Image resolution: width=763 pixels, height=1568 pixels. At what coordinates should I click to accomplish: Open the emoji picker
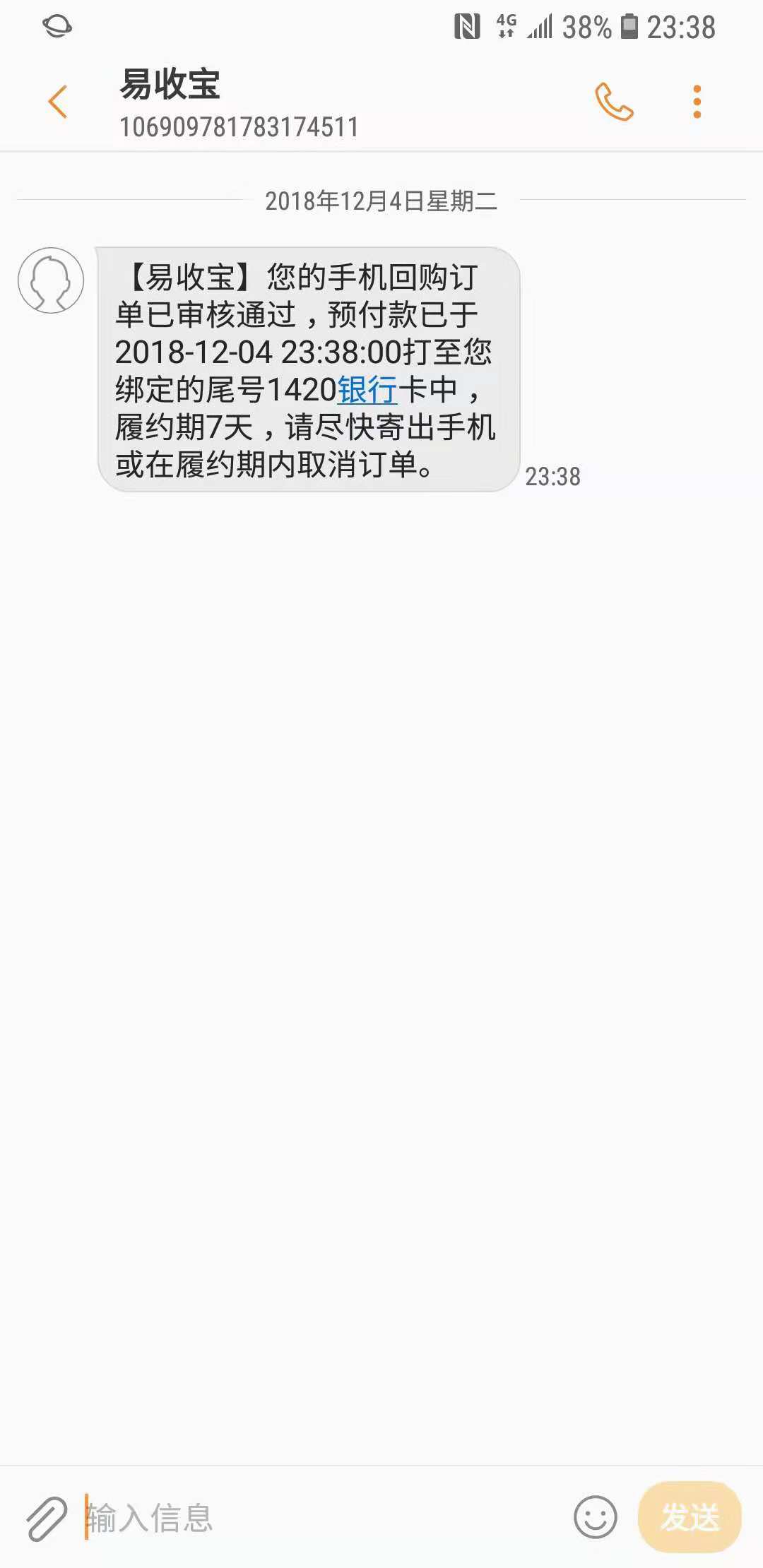(596, 1517)
